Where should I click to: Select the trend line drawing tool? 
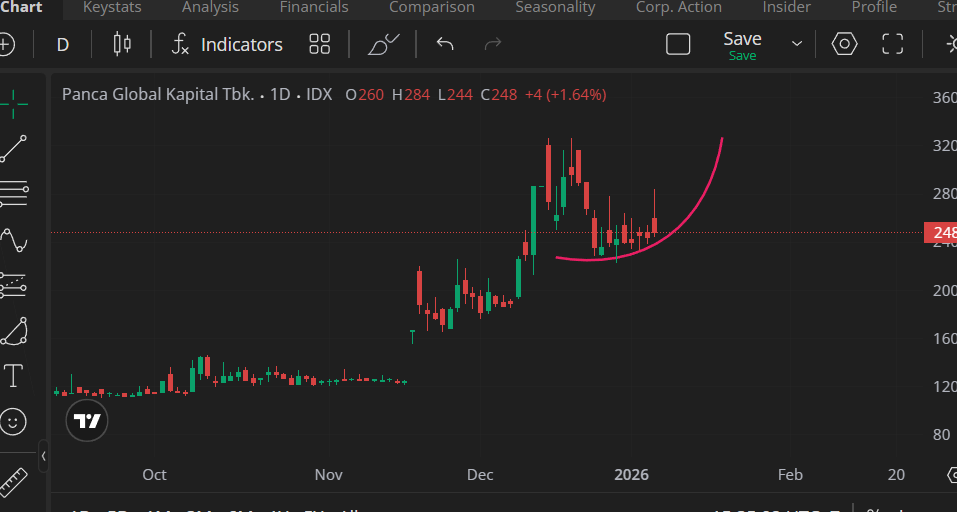tap(14, 148)
